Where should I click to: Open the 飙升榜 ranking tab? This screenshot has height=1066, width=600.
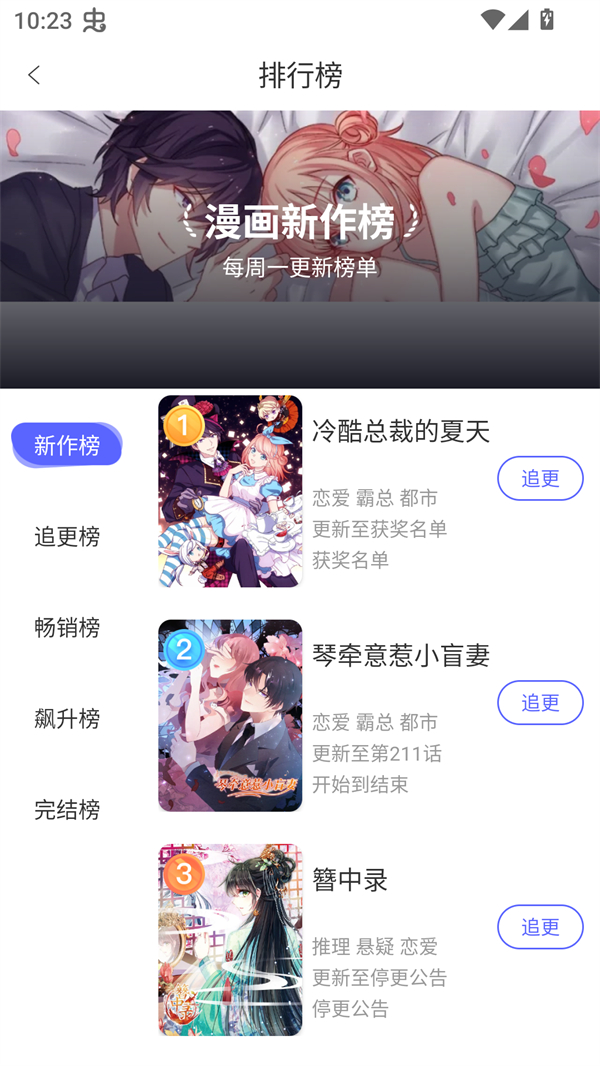click(x=67, y=718)
